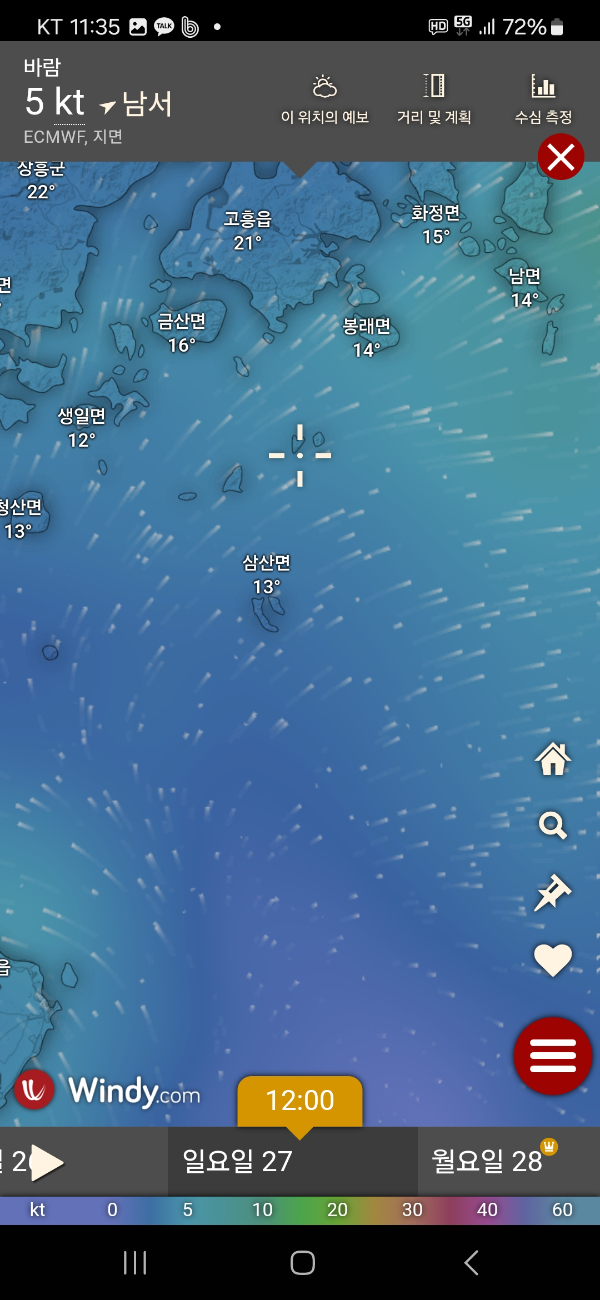600x1300 pixels.
Task: Open forecast for this location
Action: pyautogui.click(x=324, y=98)
